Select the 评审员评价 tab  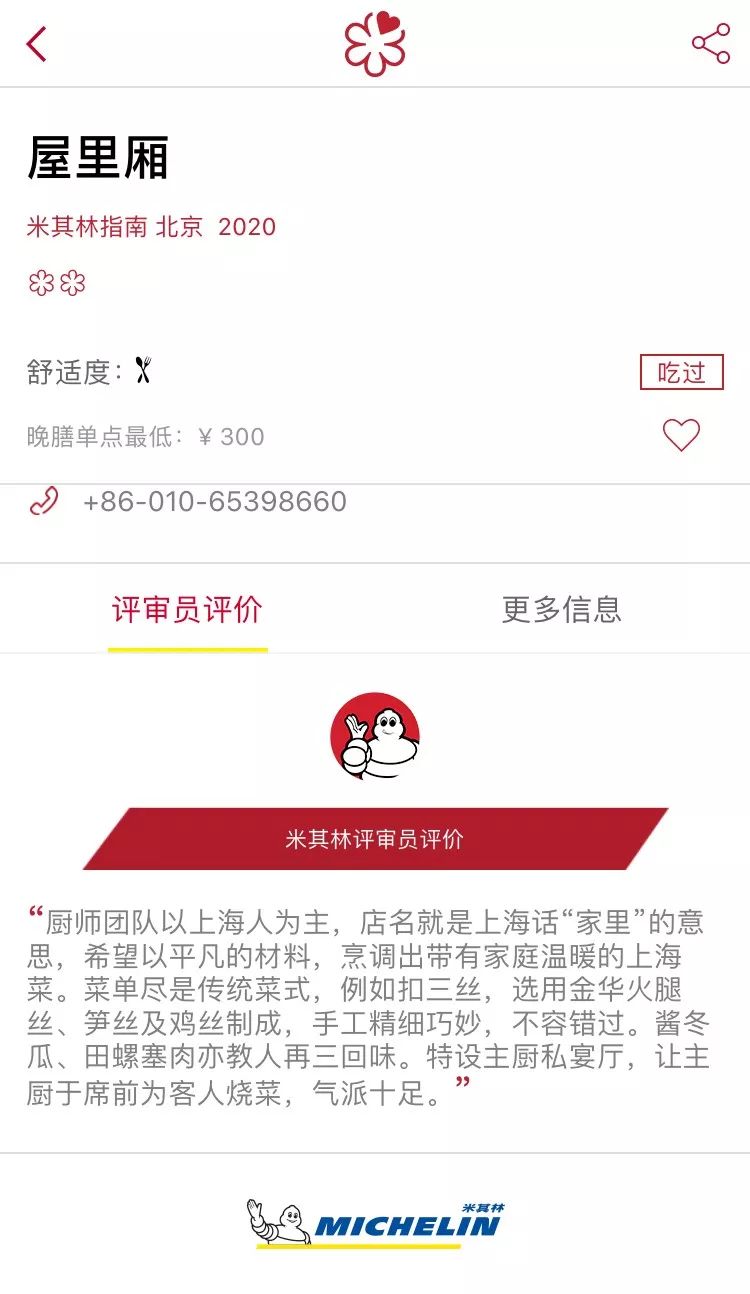[187, 609]
